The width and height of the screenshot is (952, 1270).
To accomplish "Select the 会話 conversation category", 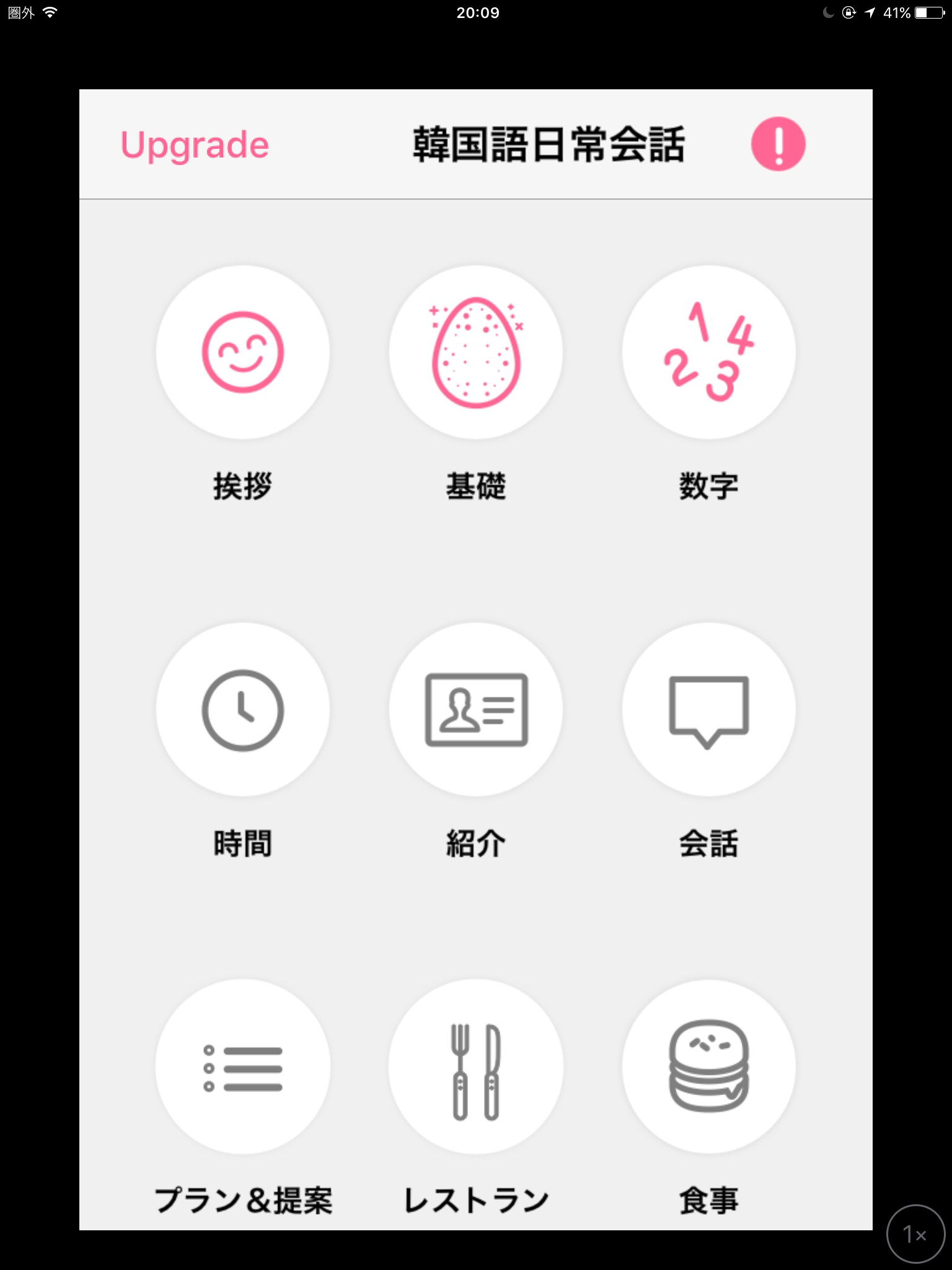I will tap(709, 709).
